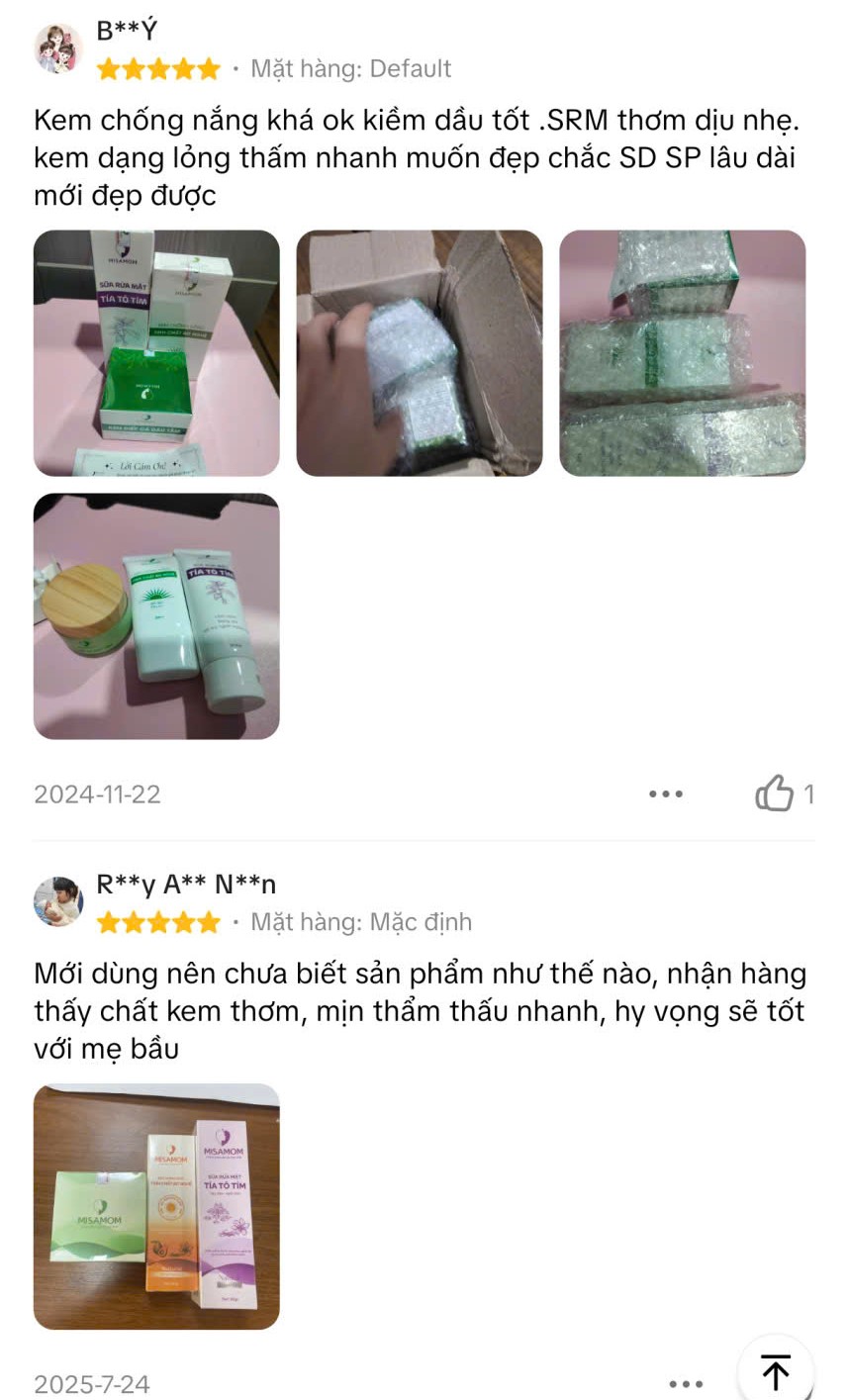
Task: Tap R**y A** N**n's profile avatar
Action: point(58,901)
